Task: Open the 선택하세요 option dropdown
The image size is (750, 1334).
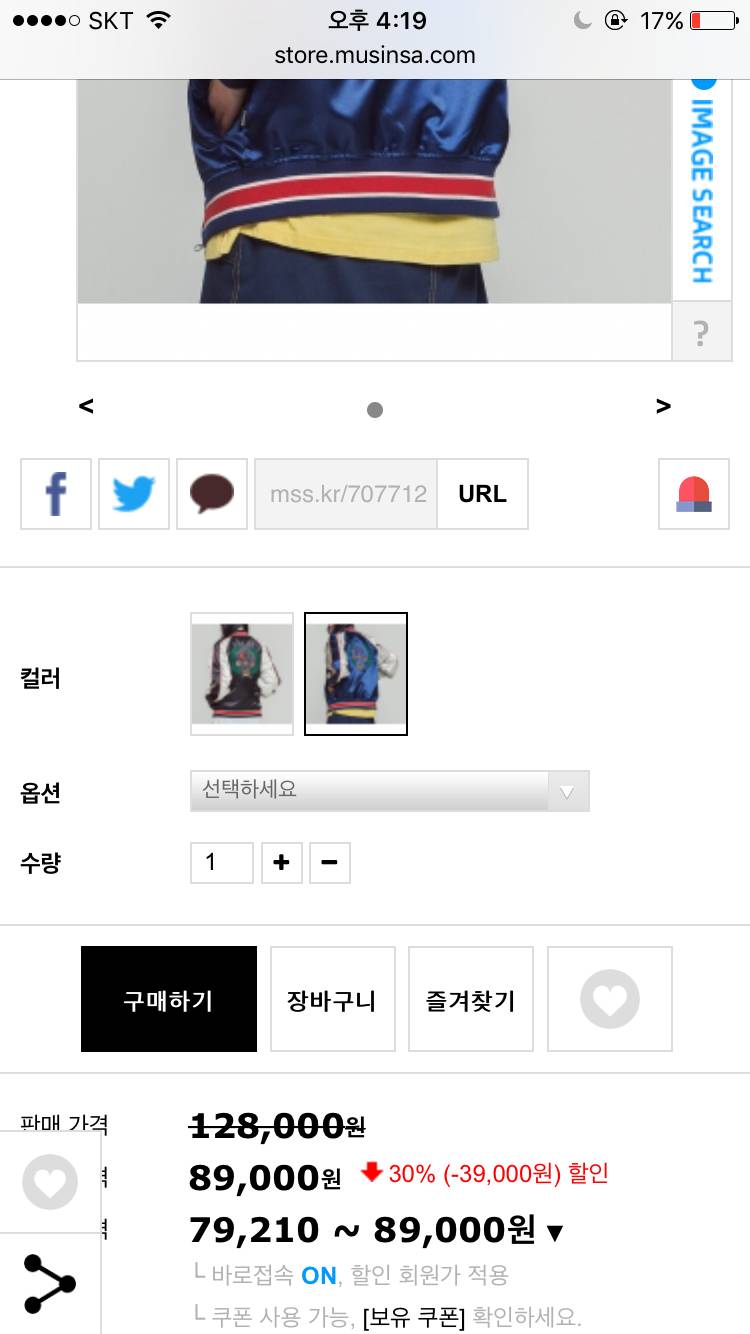Action: pos(390,790)
